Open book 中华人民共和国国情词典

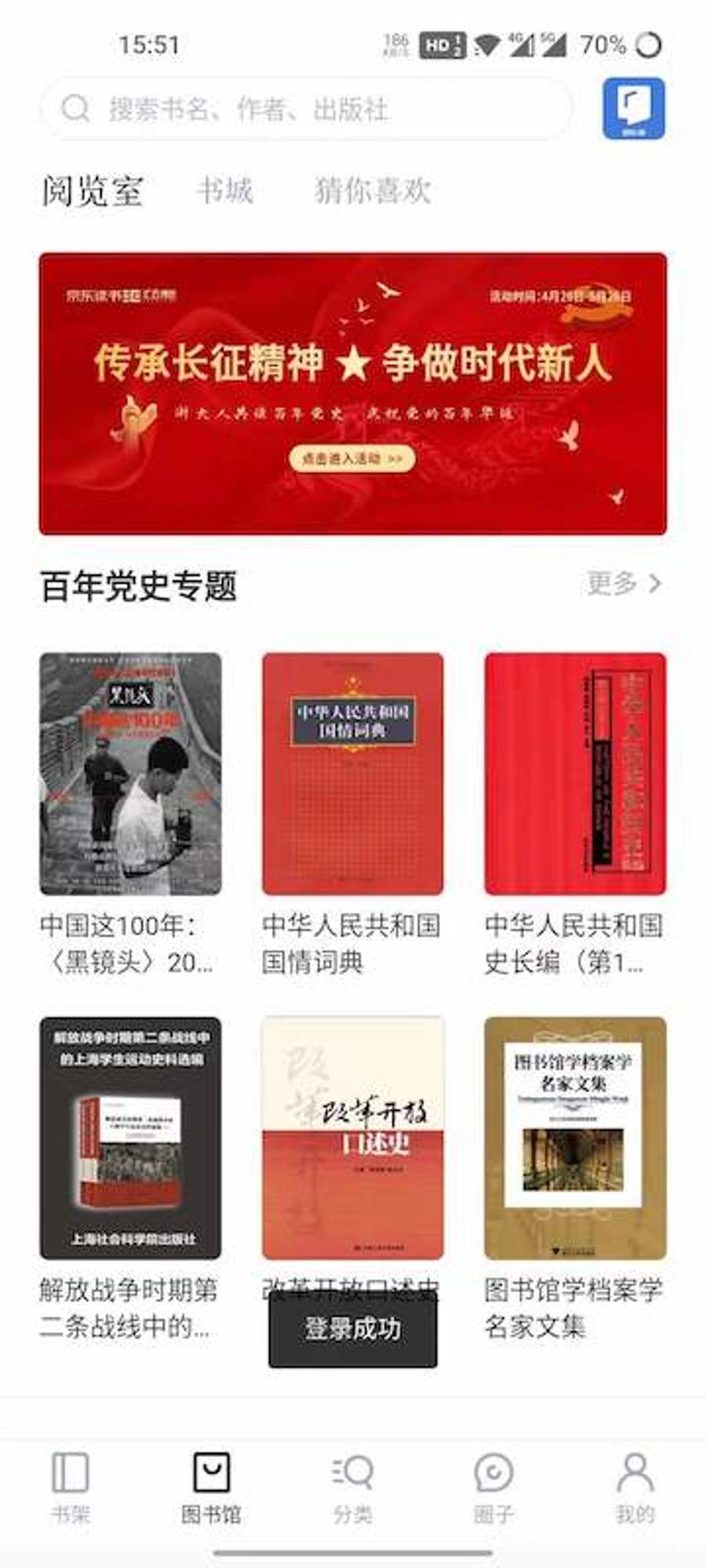pyautogui.click(x=352, y=774)
